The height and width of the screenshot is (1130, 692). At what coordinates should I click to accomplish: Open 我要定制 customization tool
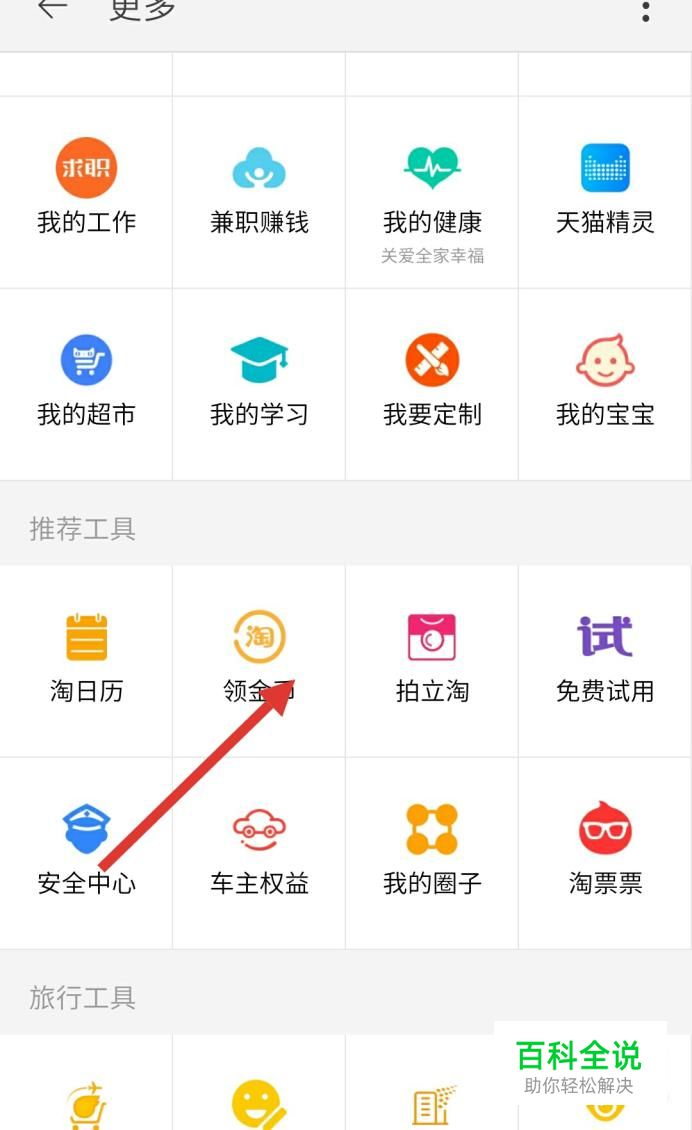click(x=432, y=384)
